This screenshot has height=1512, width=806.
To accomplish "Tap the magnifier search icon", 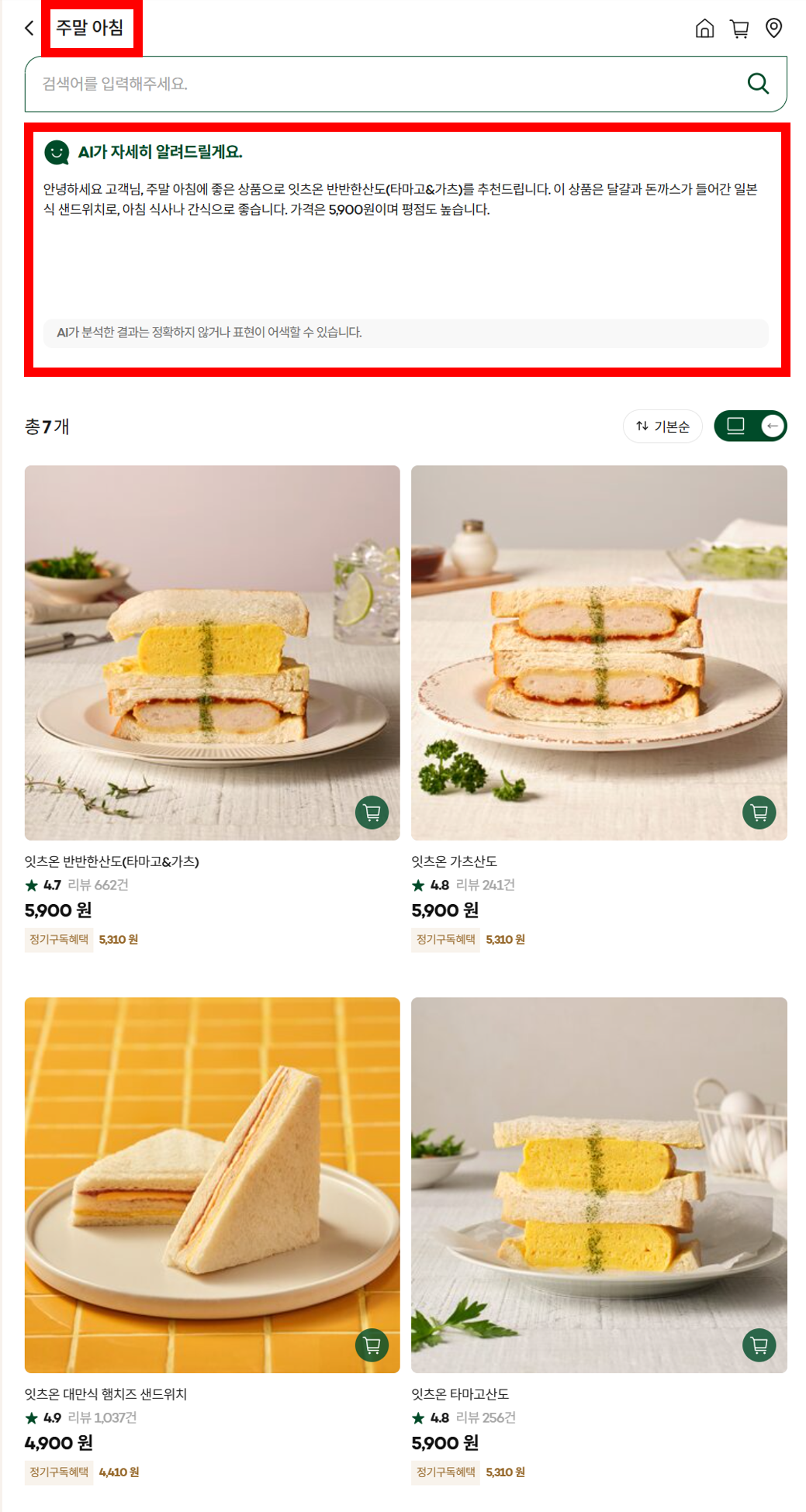I will click(758, 84).
